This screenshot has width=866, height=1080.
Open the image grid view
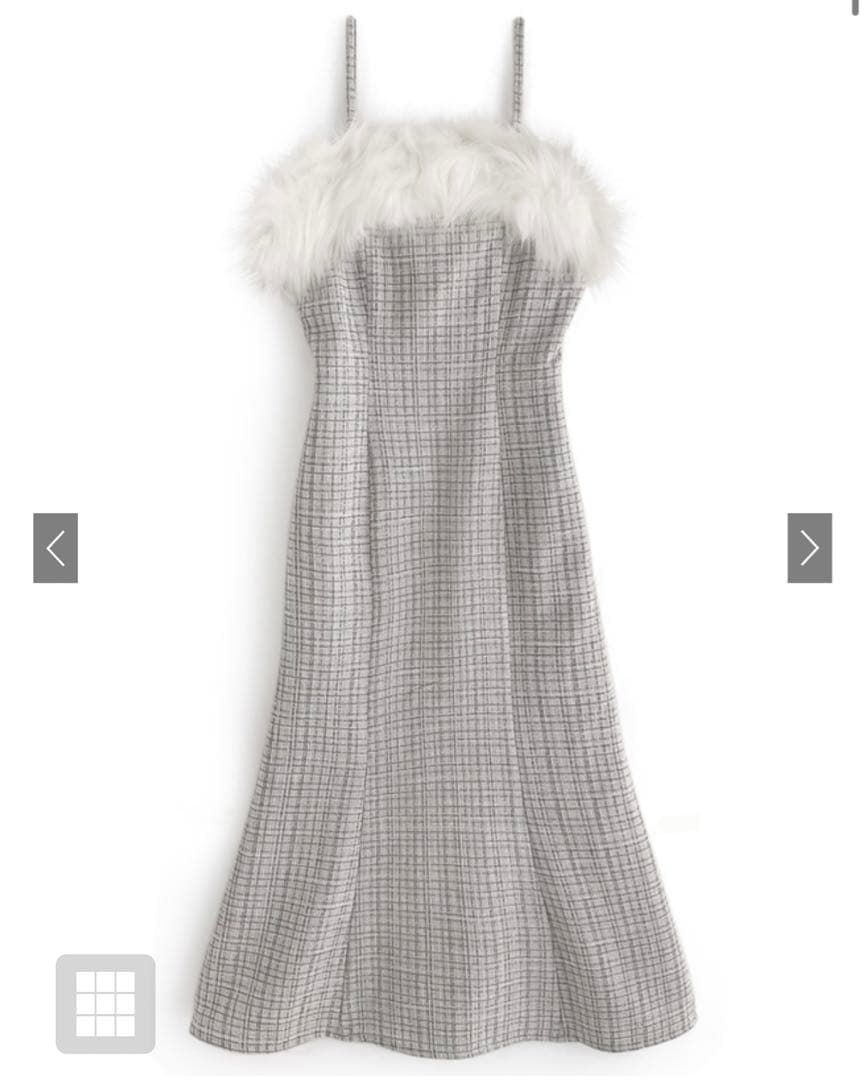(x=105, y=1003)
